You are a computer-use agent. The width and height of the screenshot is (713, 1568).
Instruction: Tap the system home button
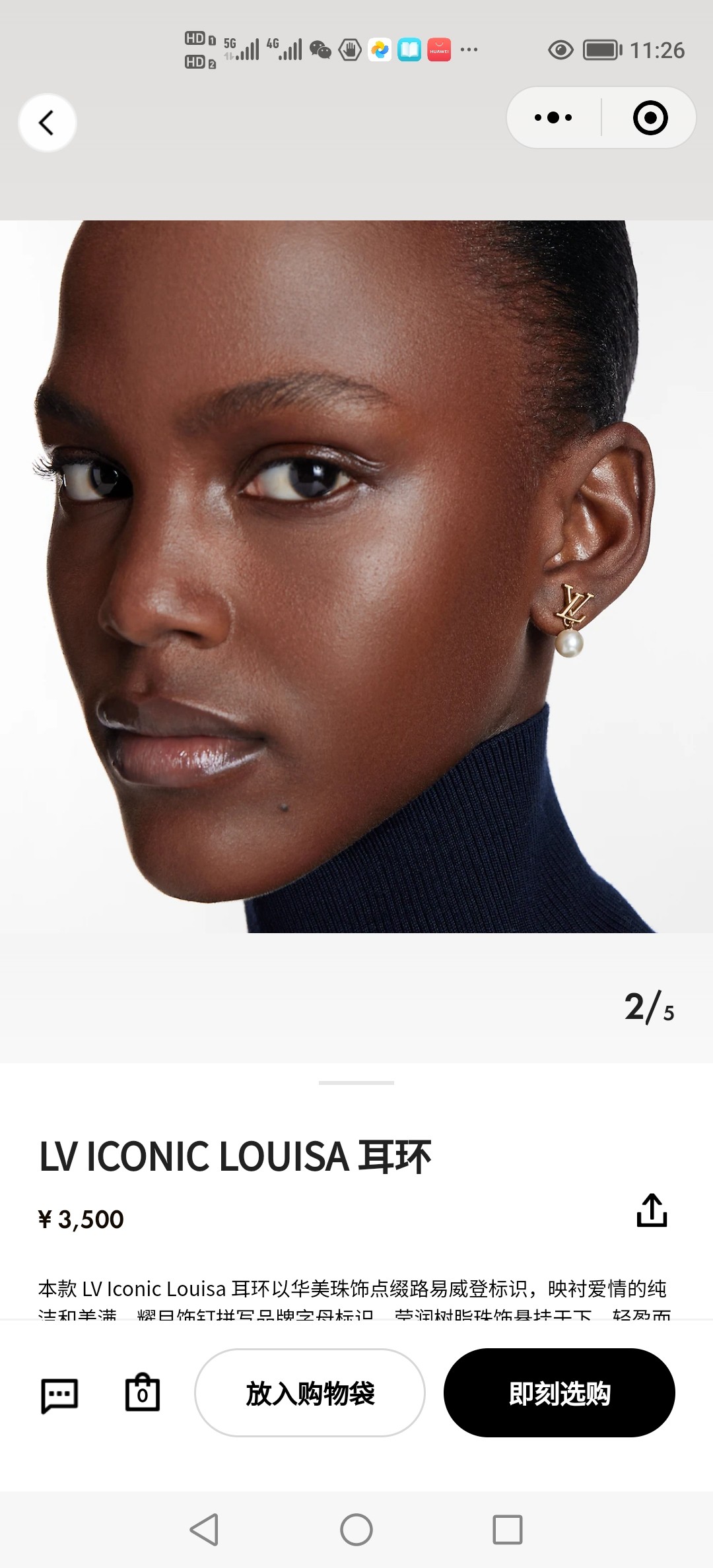pos(356,1530)
